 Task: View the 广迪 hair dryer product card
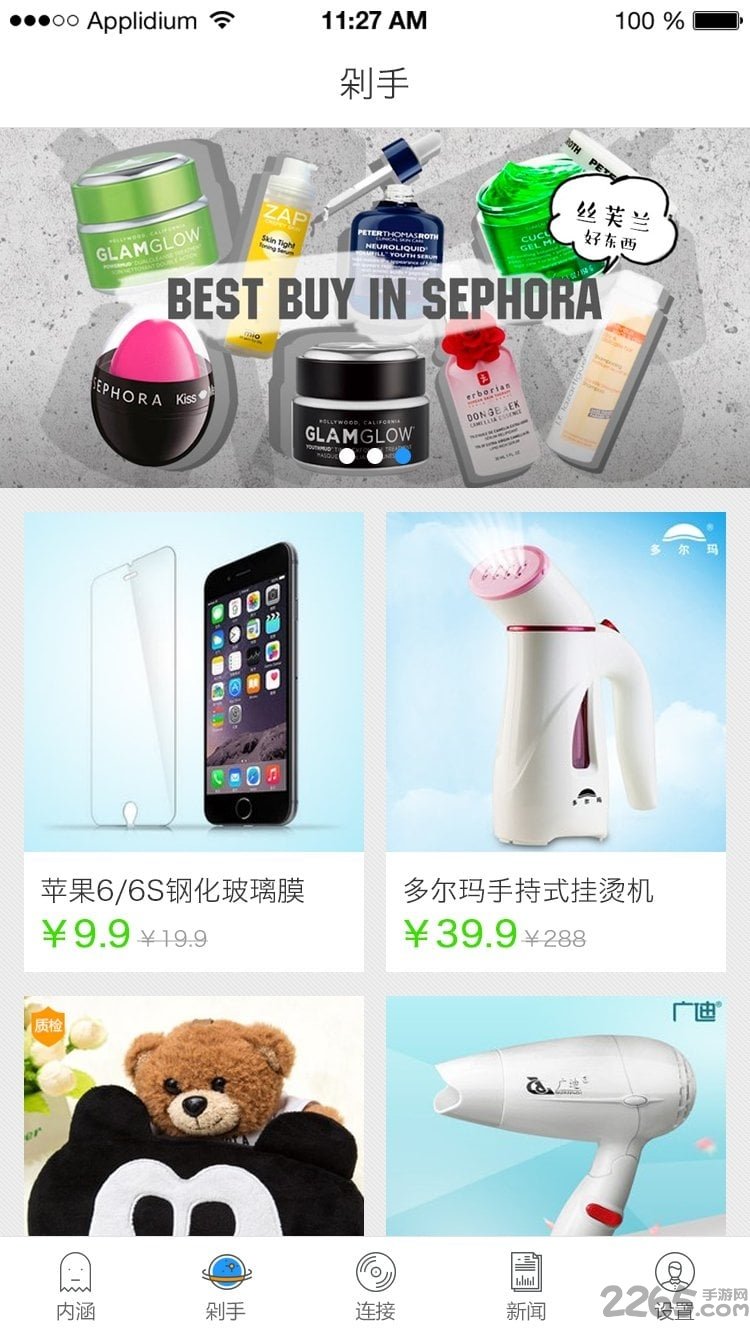556,1115
